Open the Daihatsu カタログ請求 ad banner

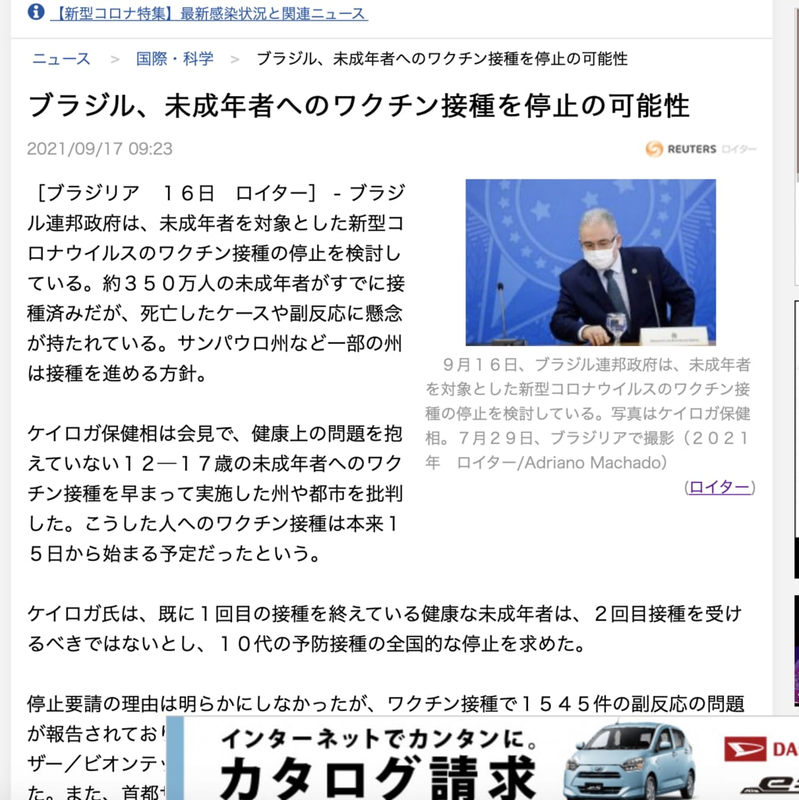point(483,758)
